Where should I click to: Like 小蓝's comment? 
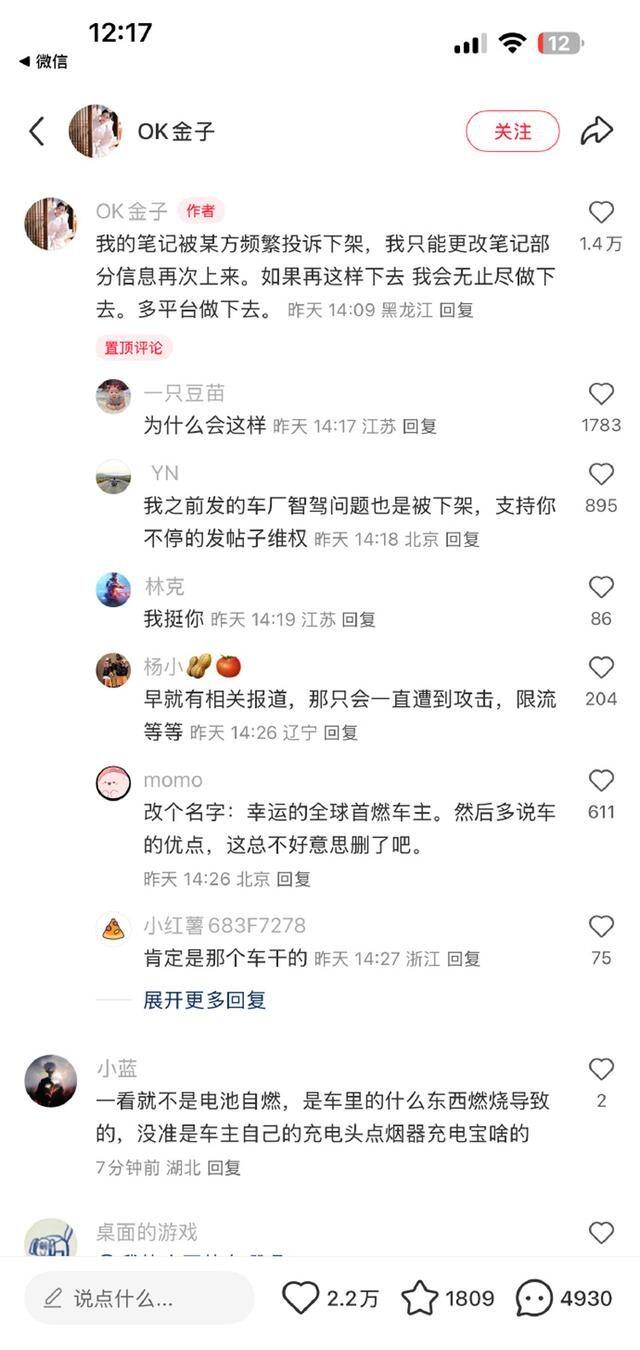[x=601, y=1069]
